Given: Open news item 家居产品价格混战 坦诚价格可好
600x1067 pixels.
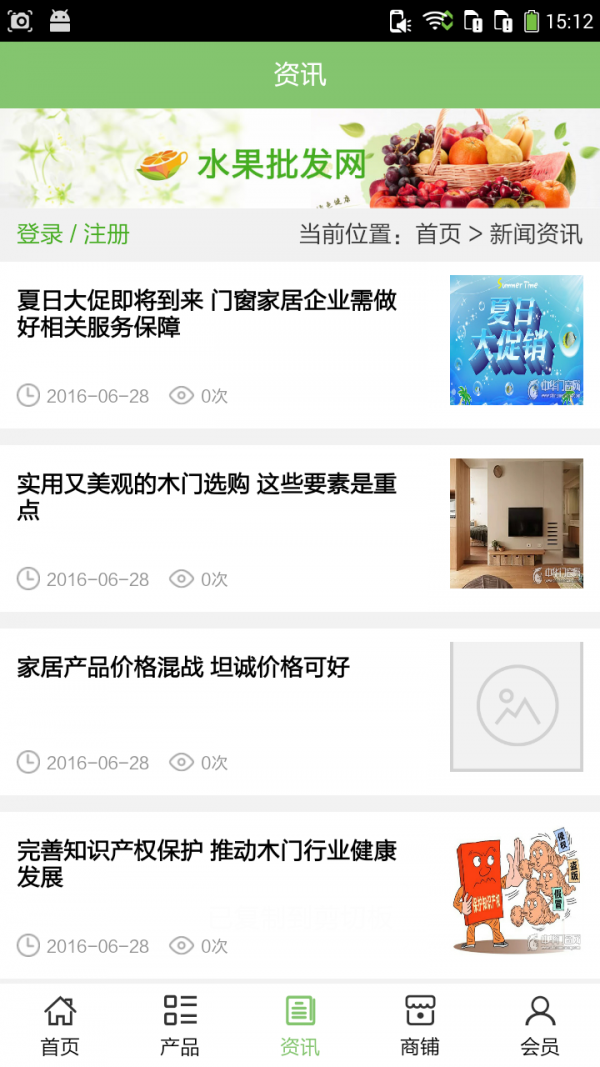Looking at the screenshot, I should (184, 668).
